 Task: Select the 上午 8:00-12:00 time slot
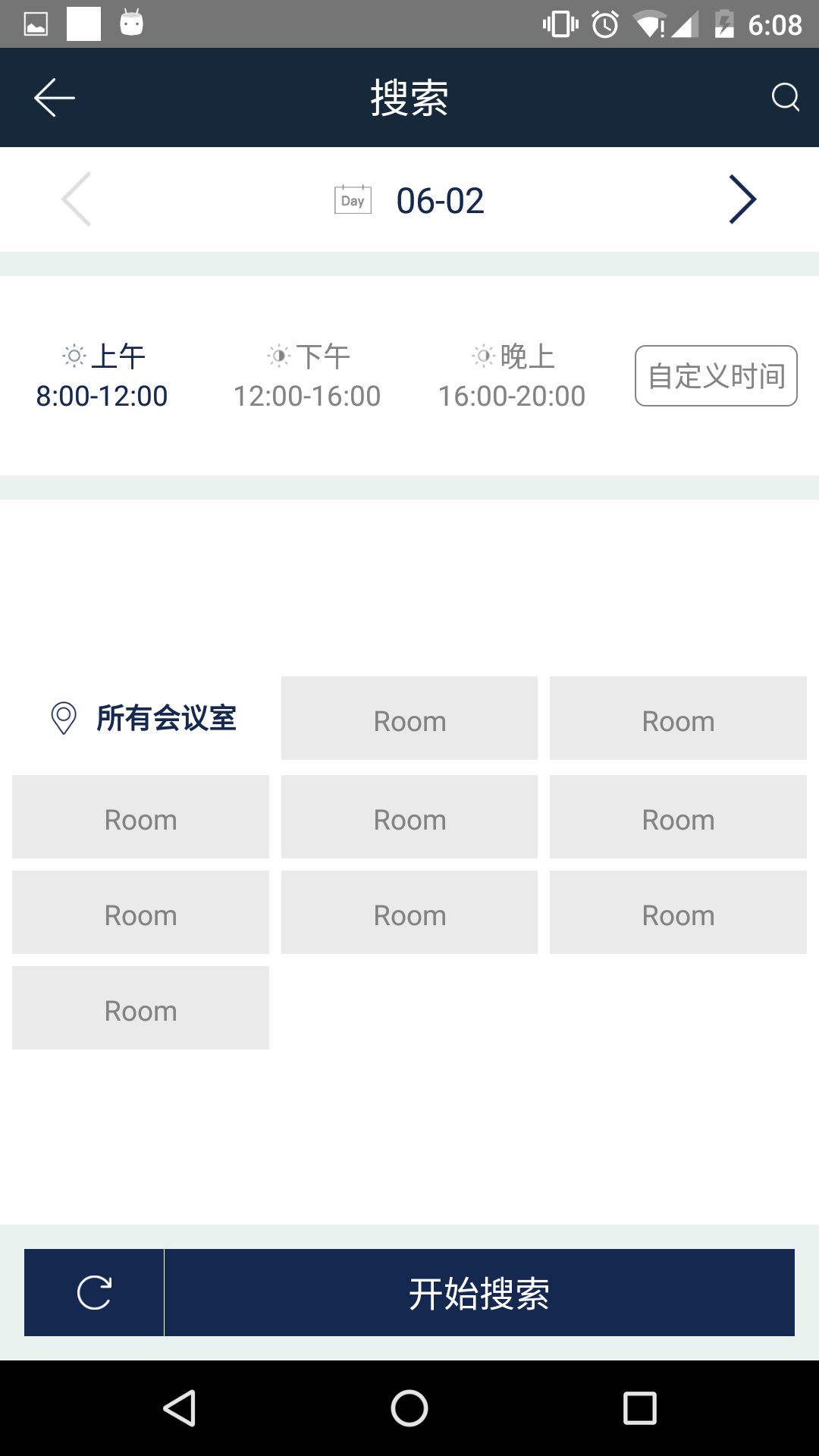(102, 376)
